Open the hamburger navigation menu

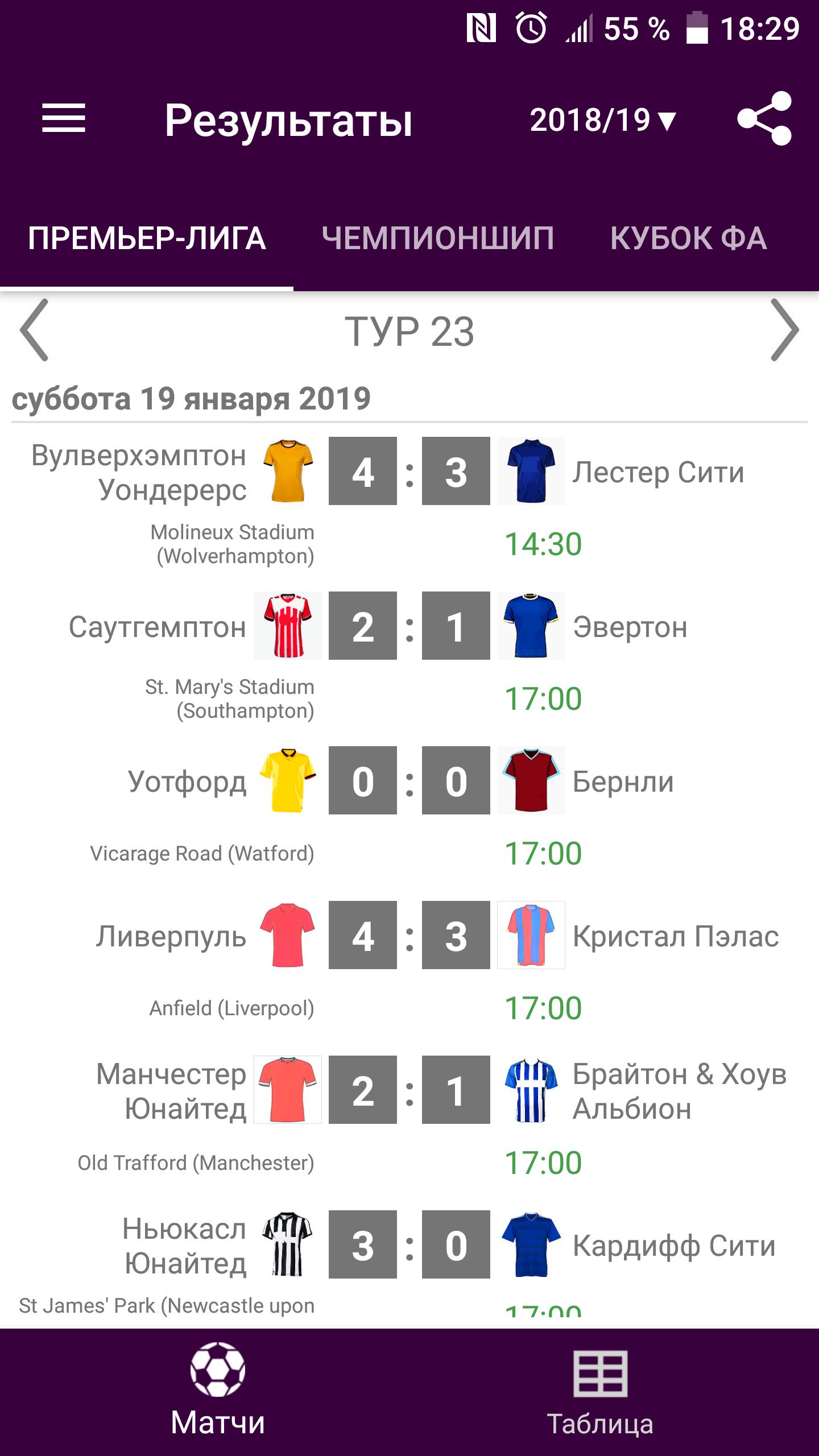tap(64, 119)
